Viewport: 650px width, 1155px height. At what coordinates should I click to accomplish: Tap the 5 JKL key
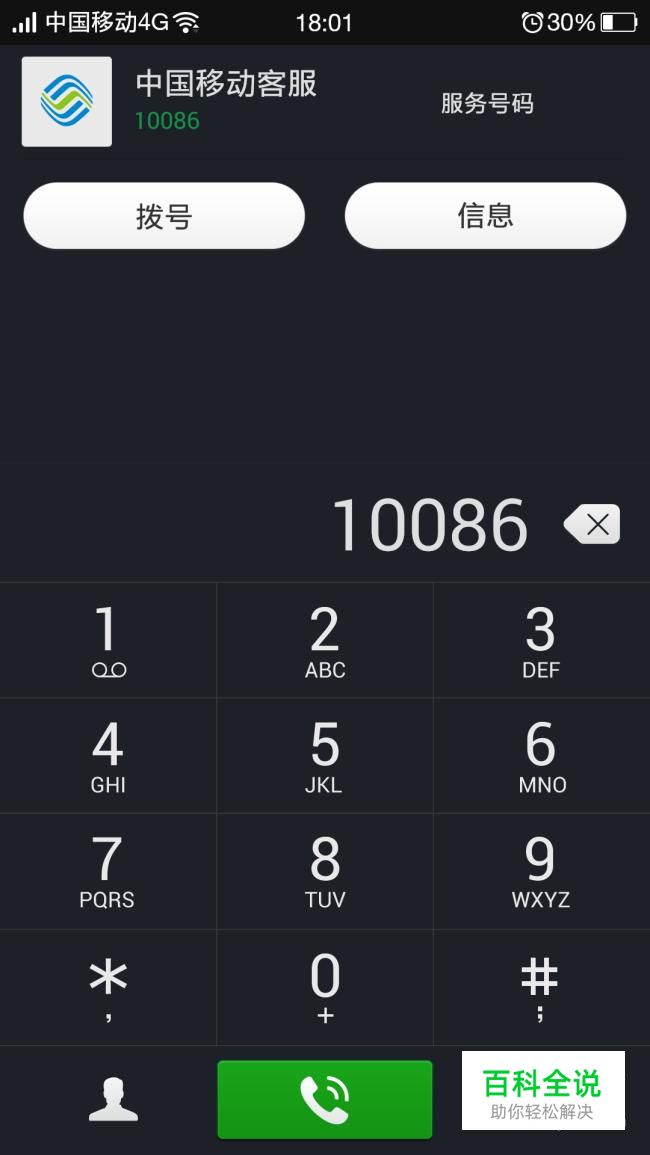[325, 756]
